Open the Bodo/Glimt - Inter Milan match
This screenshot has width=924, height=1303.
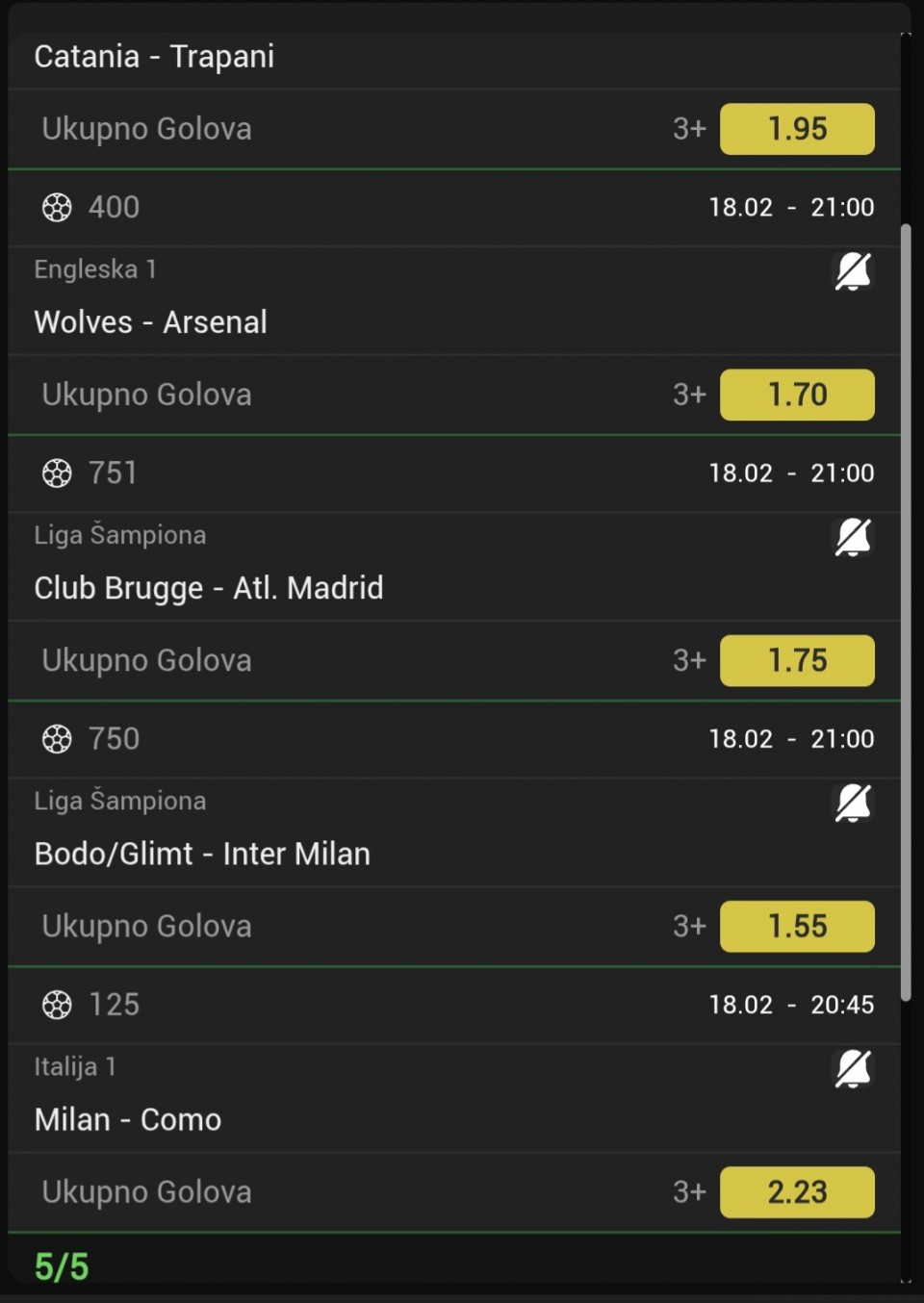click(202, 854)
